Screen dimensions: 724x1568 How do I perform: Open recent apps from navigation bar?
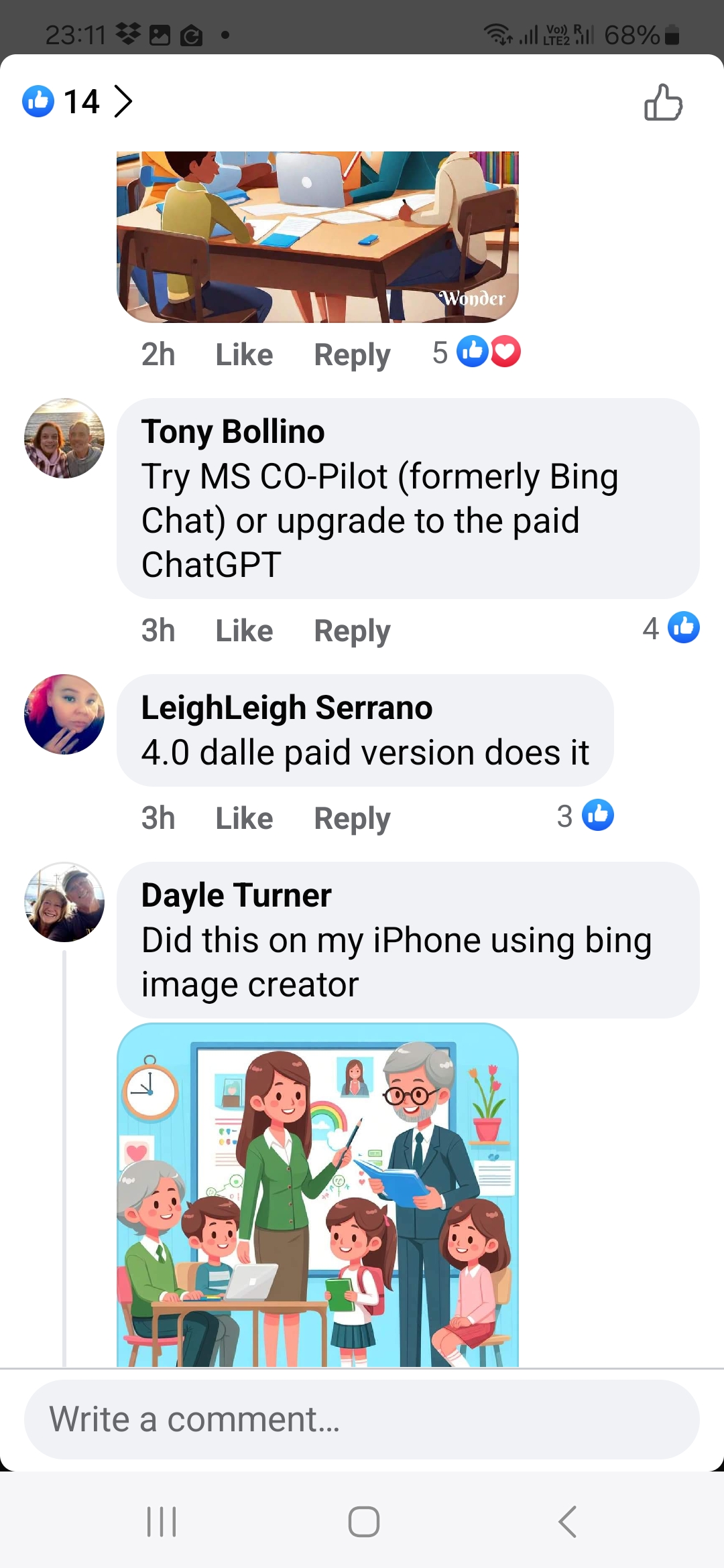[162, 1522]
